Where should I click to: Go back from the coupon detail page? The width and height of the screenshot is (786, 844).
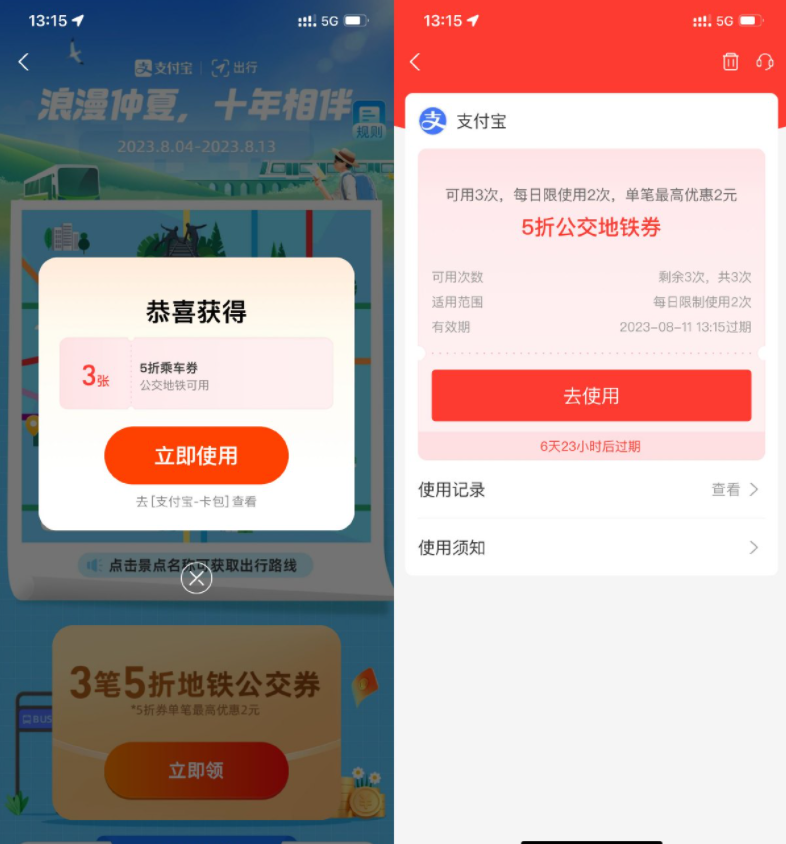pyautogui.click(x=415, y=62)
